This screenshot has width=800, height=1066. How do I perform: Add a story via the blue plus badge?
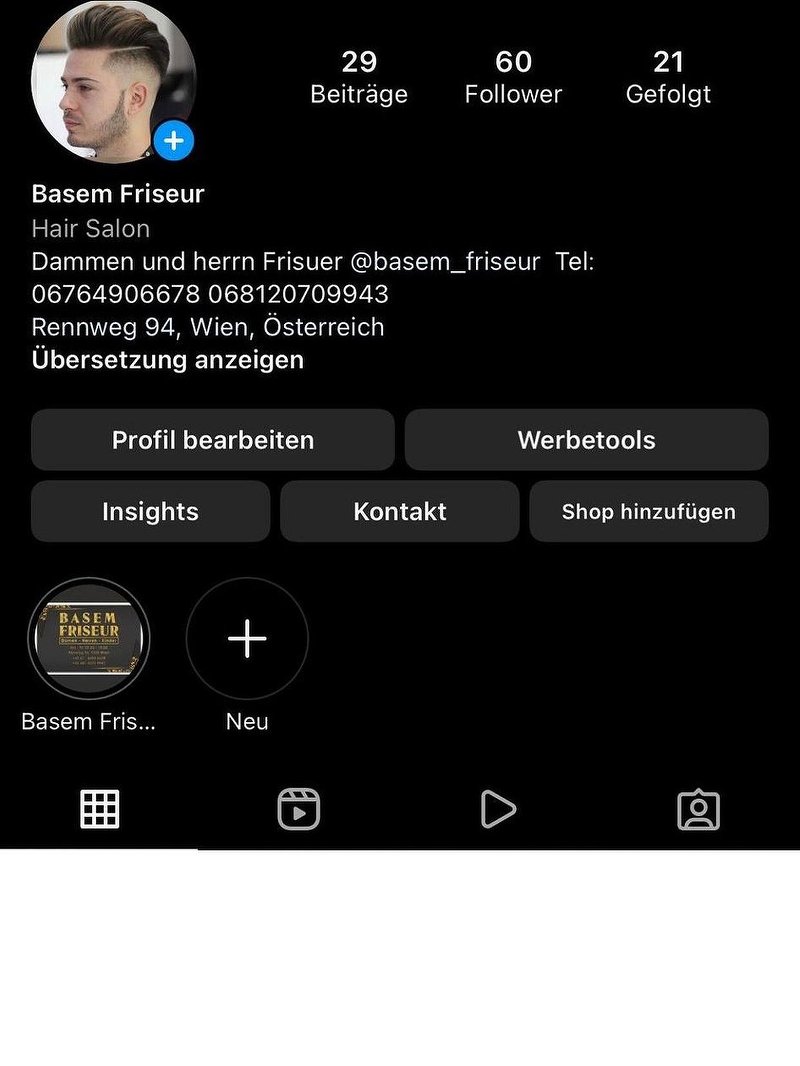point(174,141)
